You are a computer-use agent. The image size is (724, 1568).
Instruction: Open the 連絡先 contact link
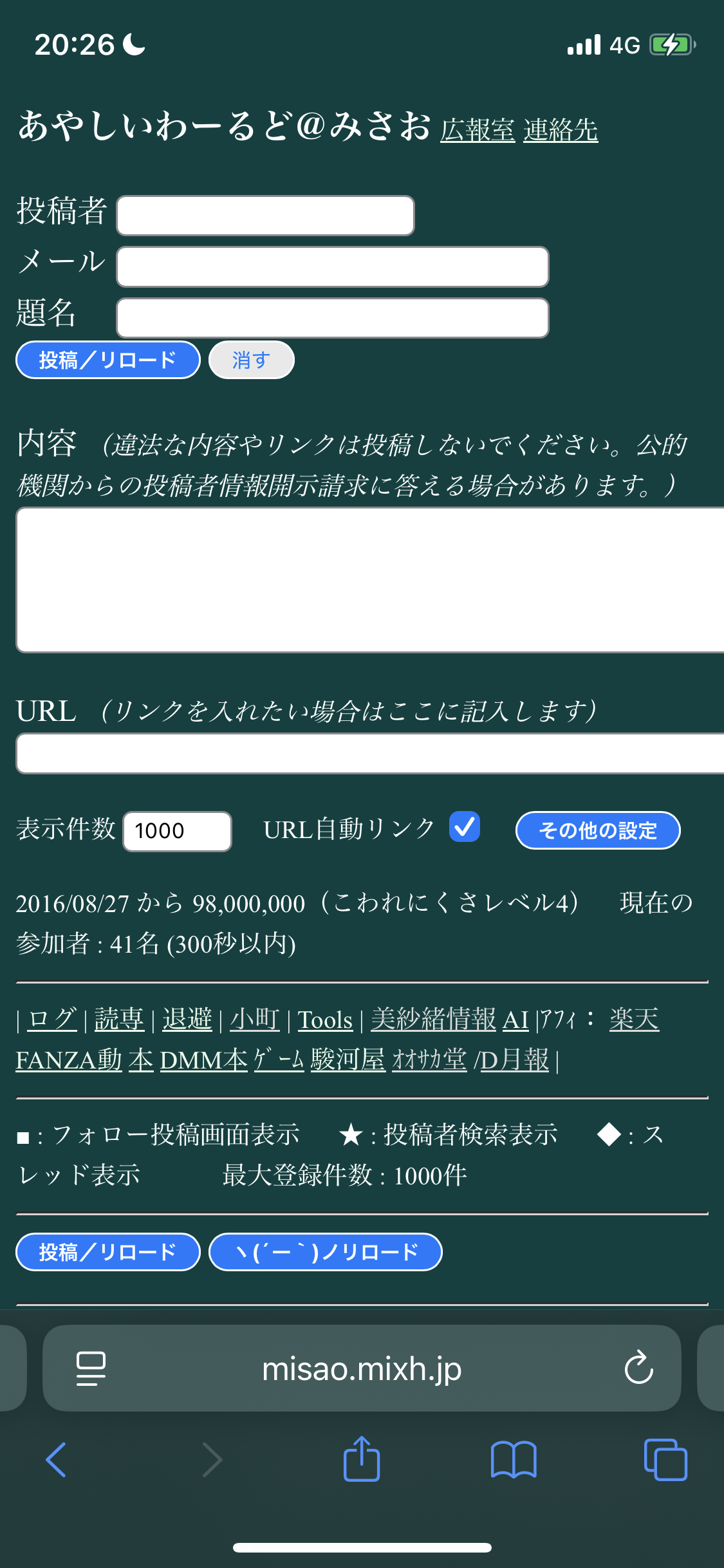(561, 130)
